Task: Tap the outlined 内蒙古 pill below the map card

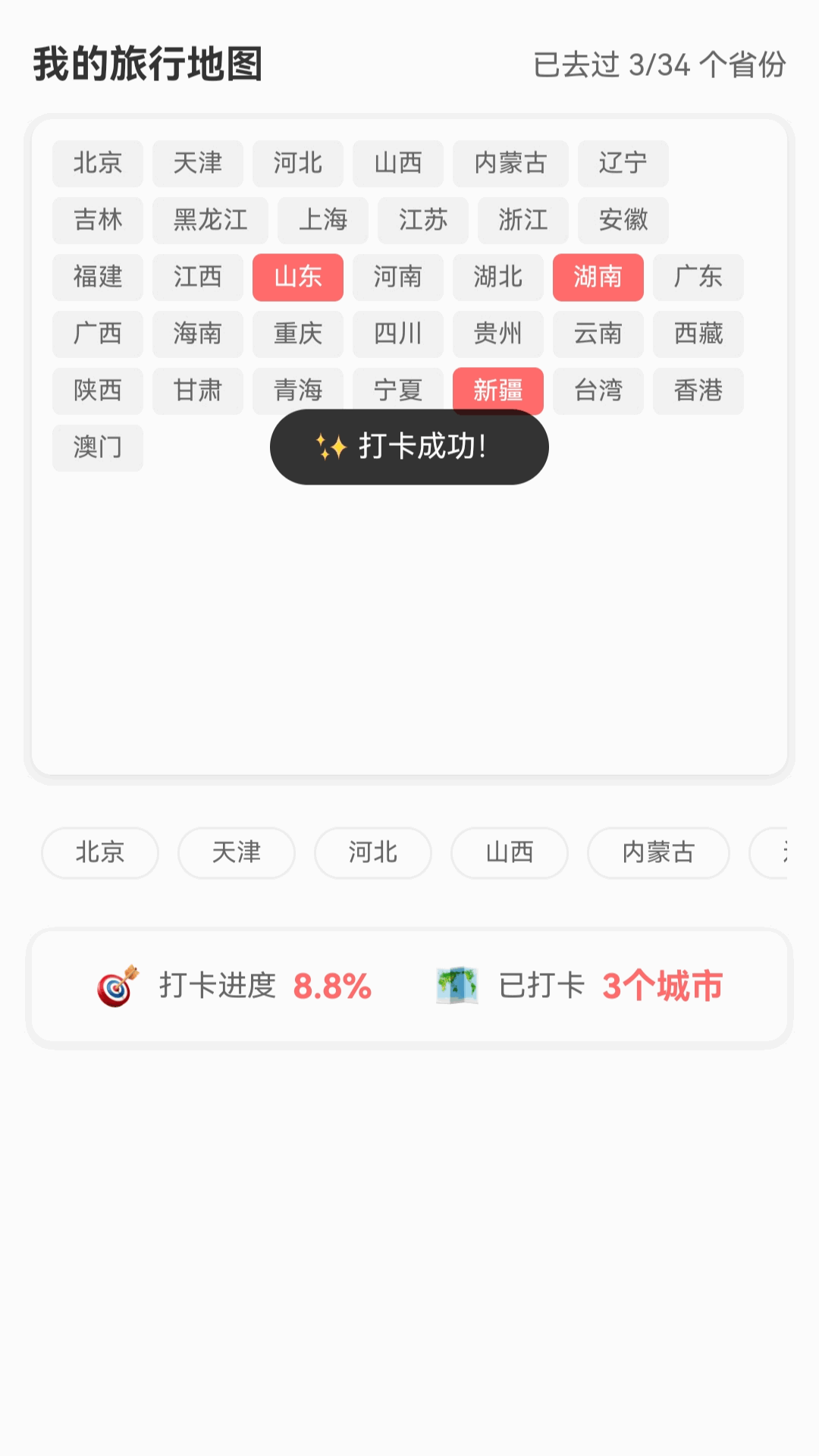Action: (x=657, y=852)
